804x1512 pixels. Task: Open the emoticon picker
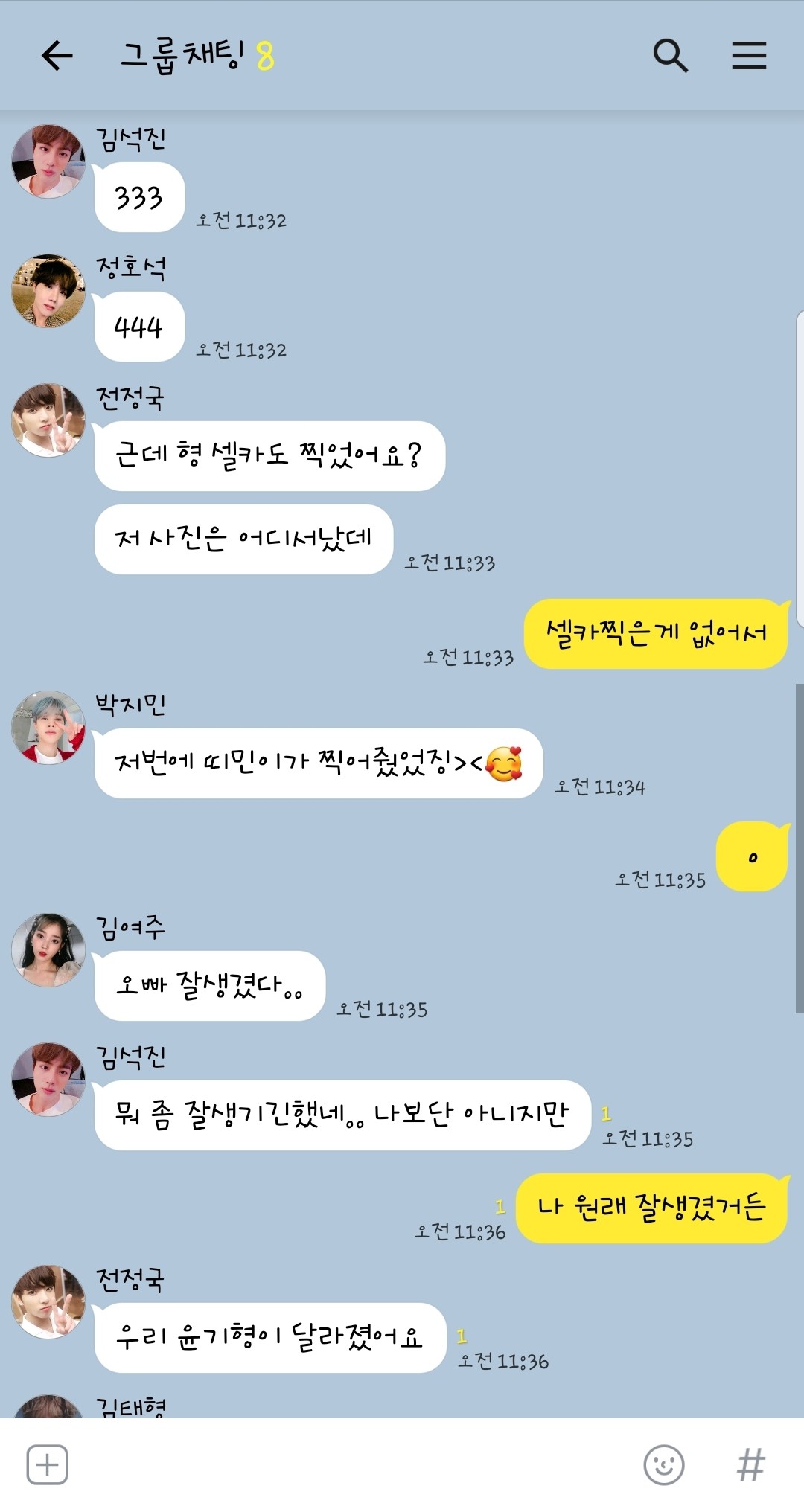click(663, 1465)
